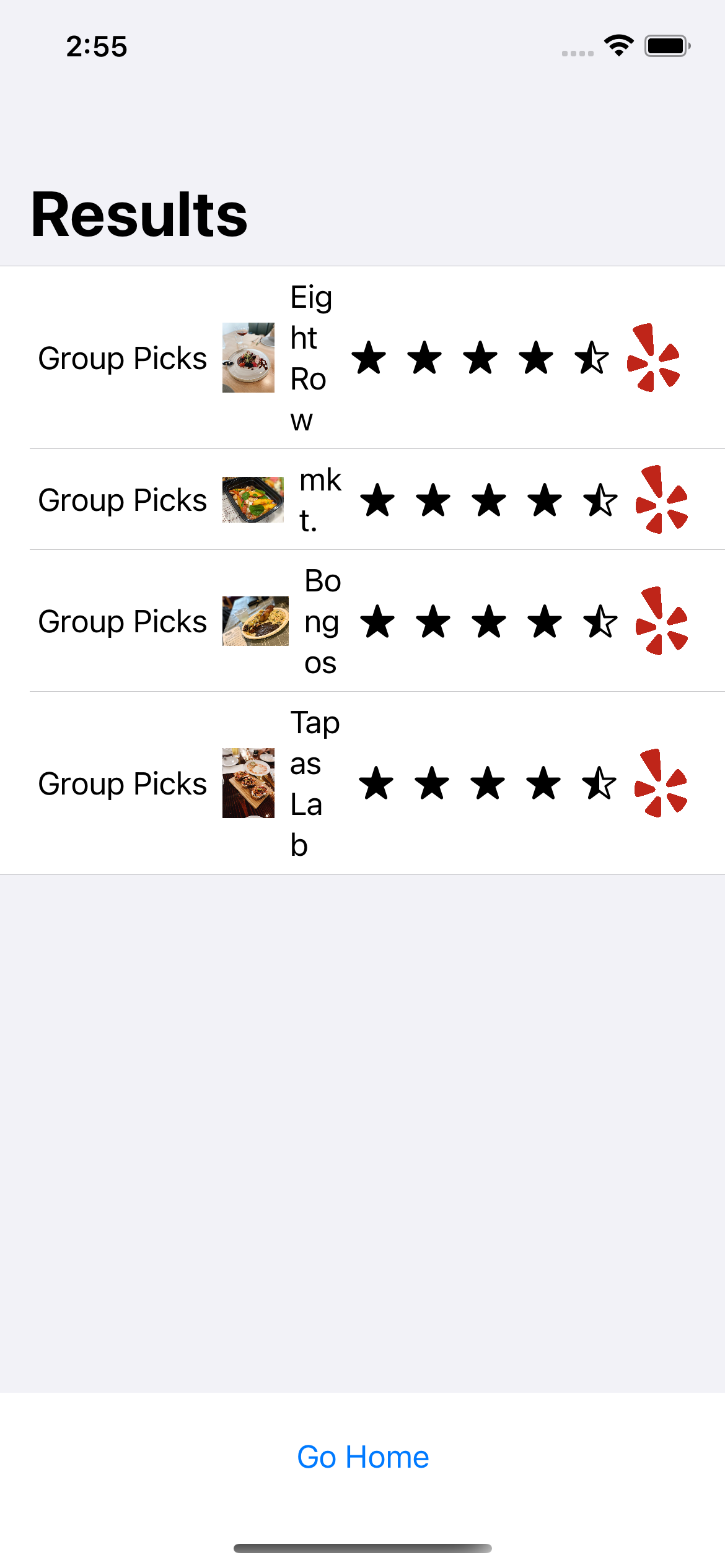View the Tapas Lab result
The width and height of the screenshot is (725, 1568).
[362, 783]
